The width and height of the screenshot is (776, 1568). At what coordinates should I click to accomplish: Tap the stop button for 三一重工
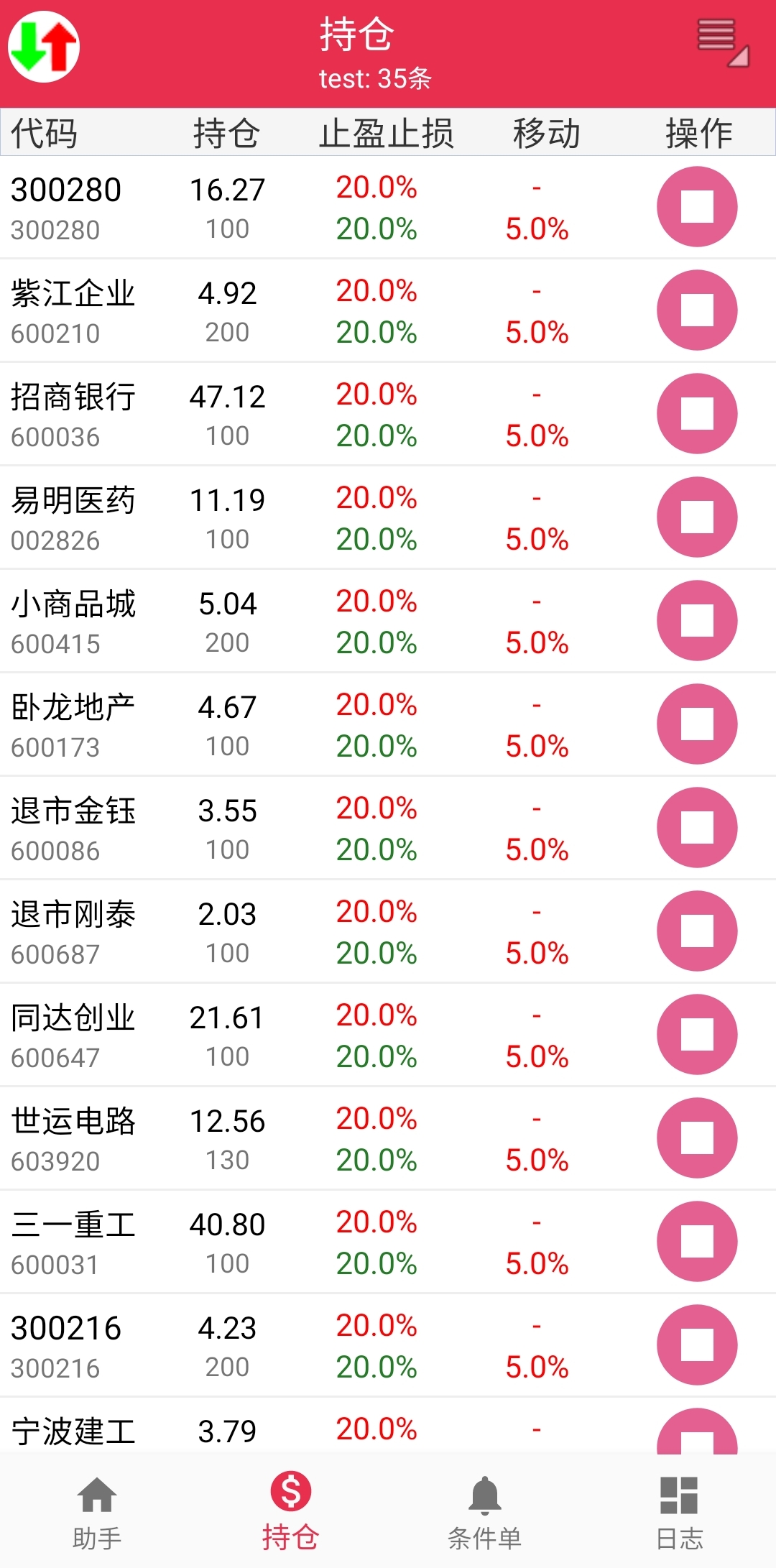point(697,1241)
